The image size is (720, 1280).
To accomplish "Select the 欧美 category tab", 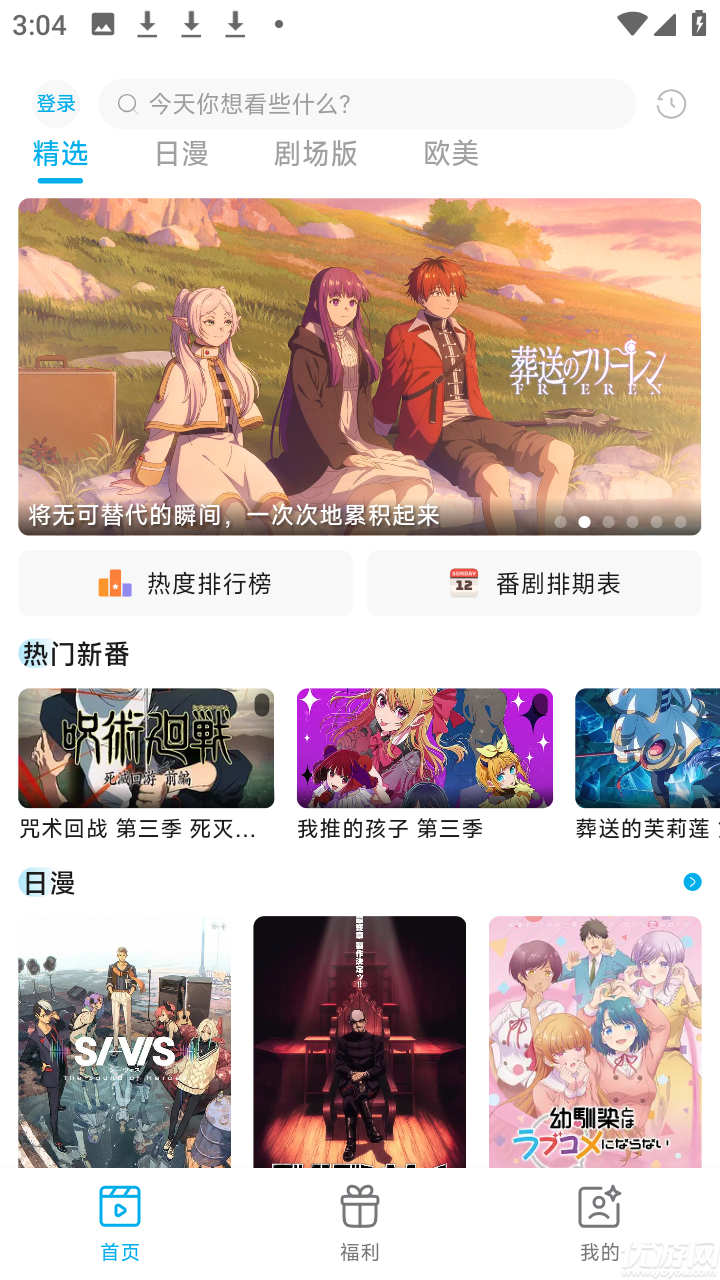I will click(451, 155).
